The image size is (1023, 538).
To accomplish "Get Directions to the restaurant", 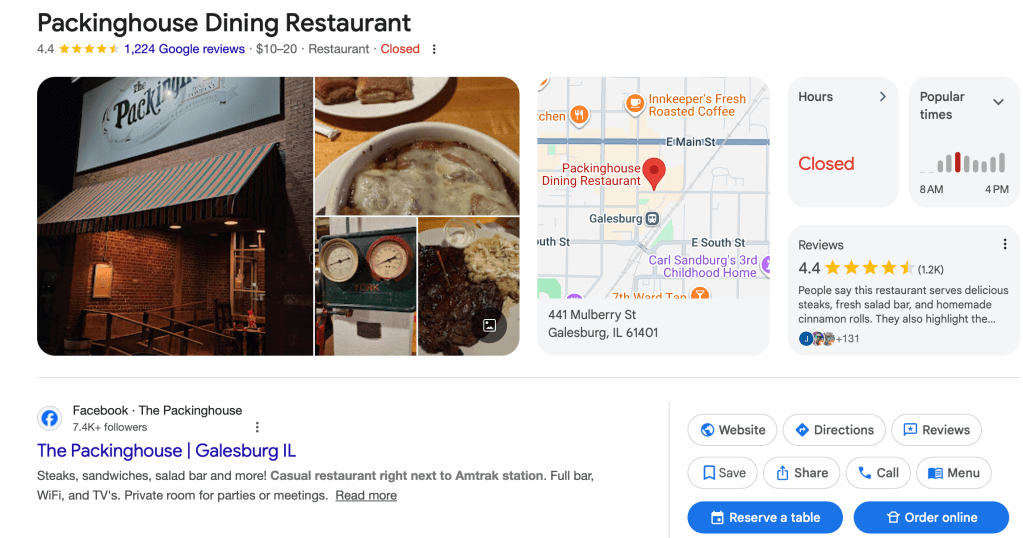I will (834, 430).
